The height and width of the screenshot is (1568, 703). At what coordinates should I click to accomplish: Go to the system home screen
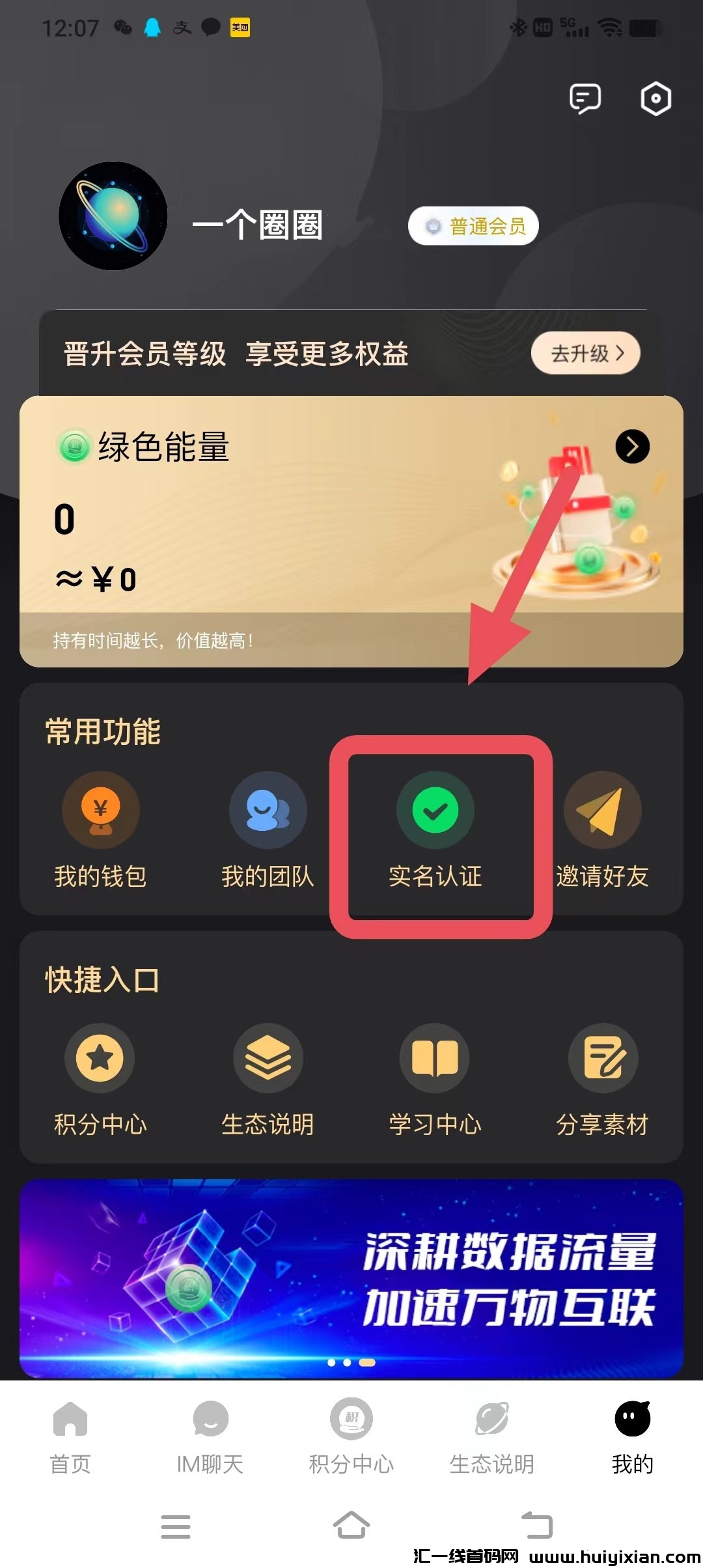[351, 1525]
